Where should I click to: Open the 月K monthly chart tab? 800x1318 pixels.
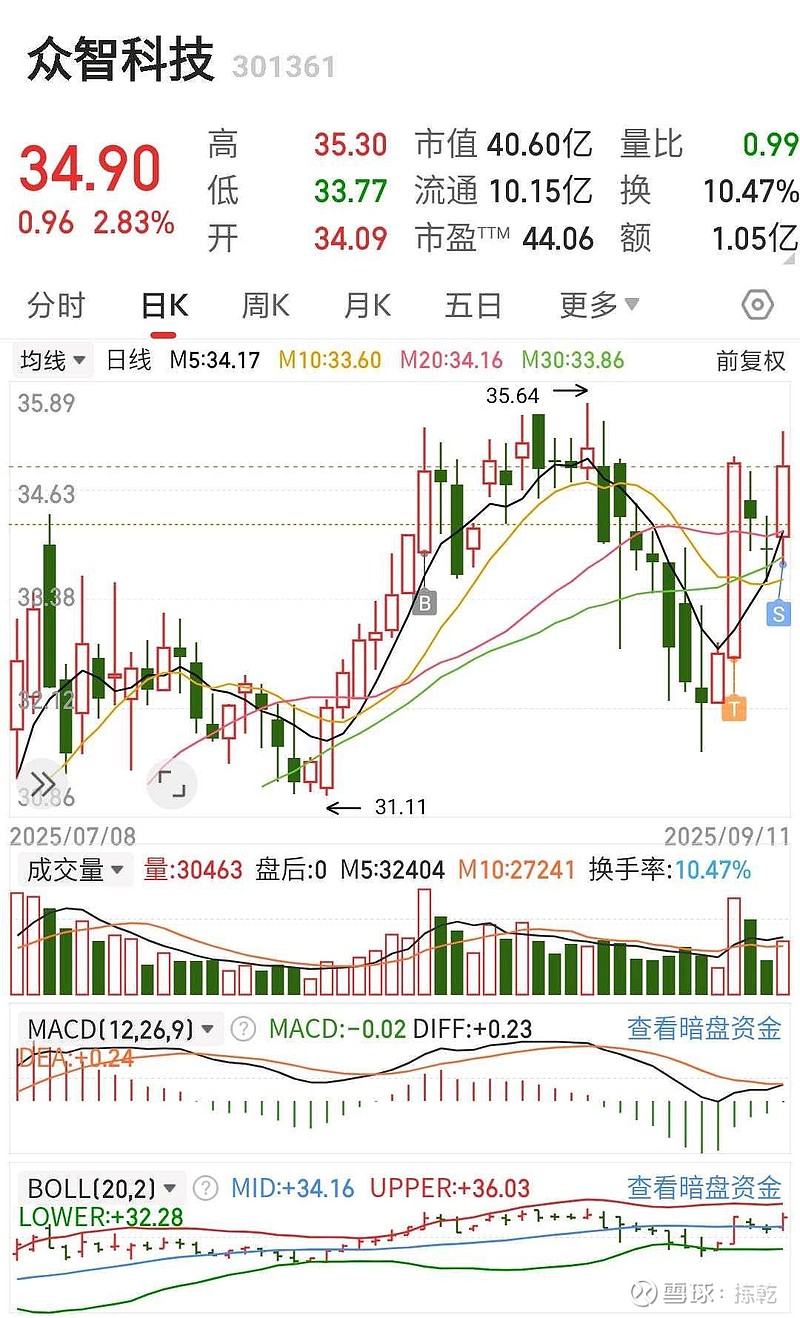click(x=367, y=305)
